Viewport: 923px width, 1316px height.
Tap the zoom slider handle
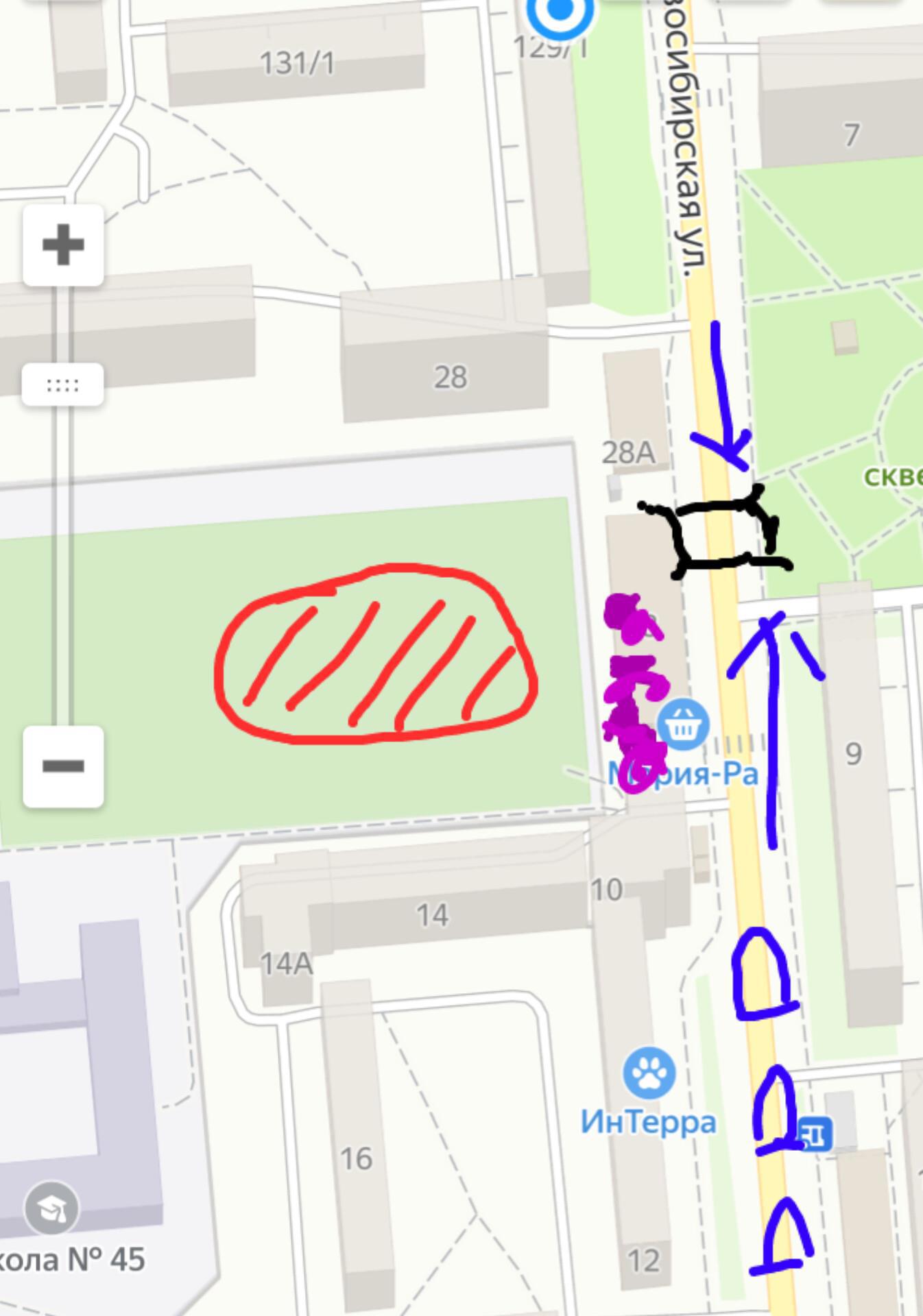(x=63, y=385)
